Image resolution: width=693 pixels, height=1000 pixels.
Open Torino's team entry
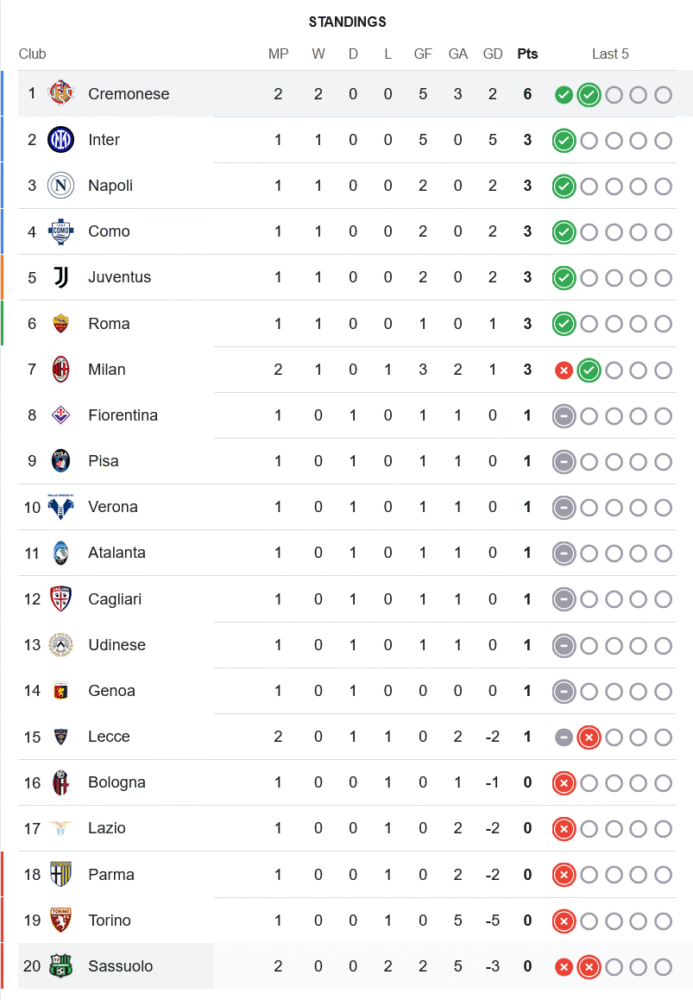(109, 921)
